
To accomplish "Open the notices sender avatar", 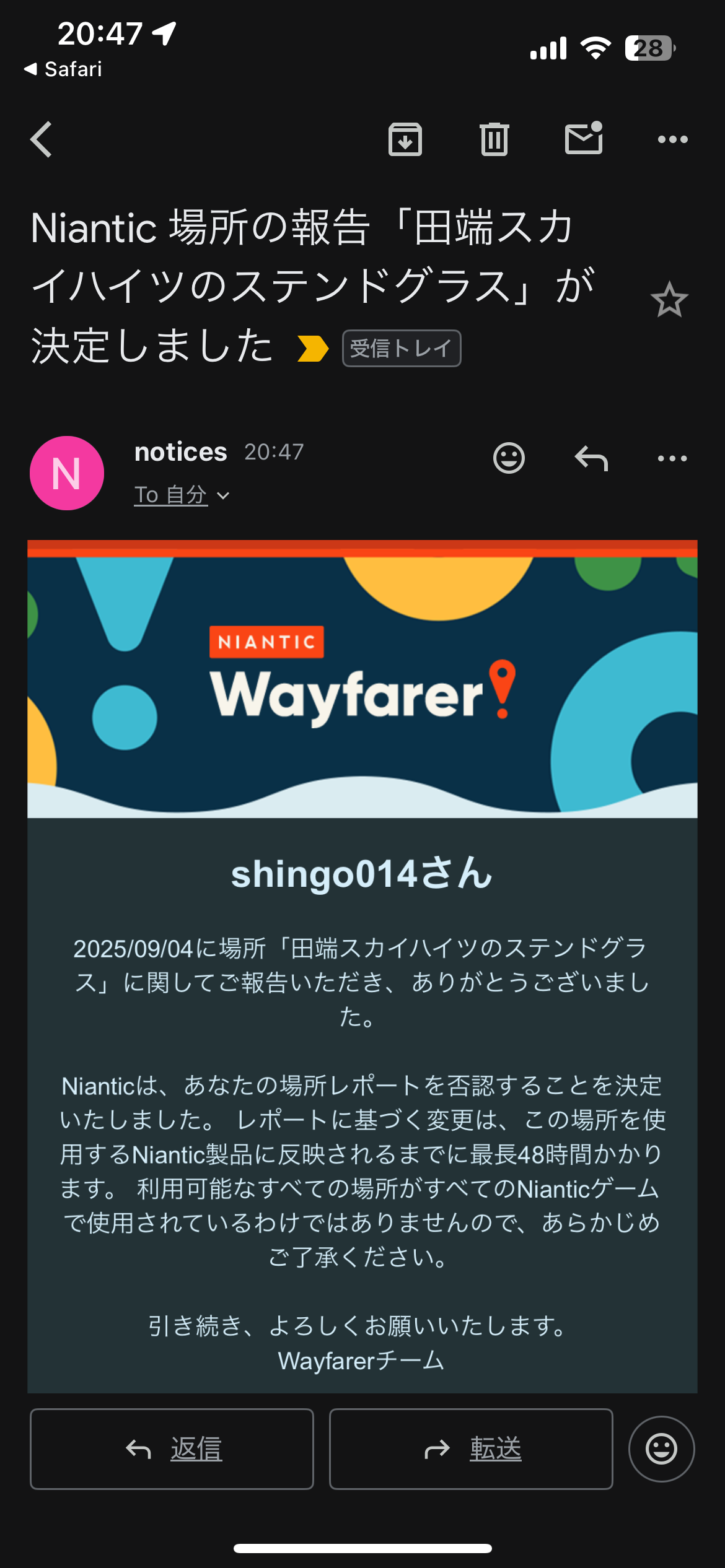I will pyautogui.click(x=67, y=473).
